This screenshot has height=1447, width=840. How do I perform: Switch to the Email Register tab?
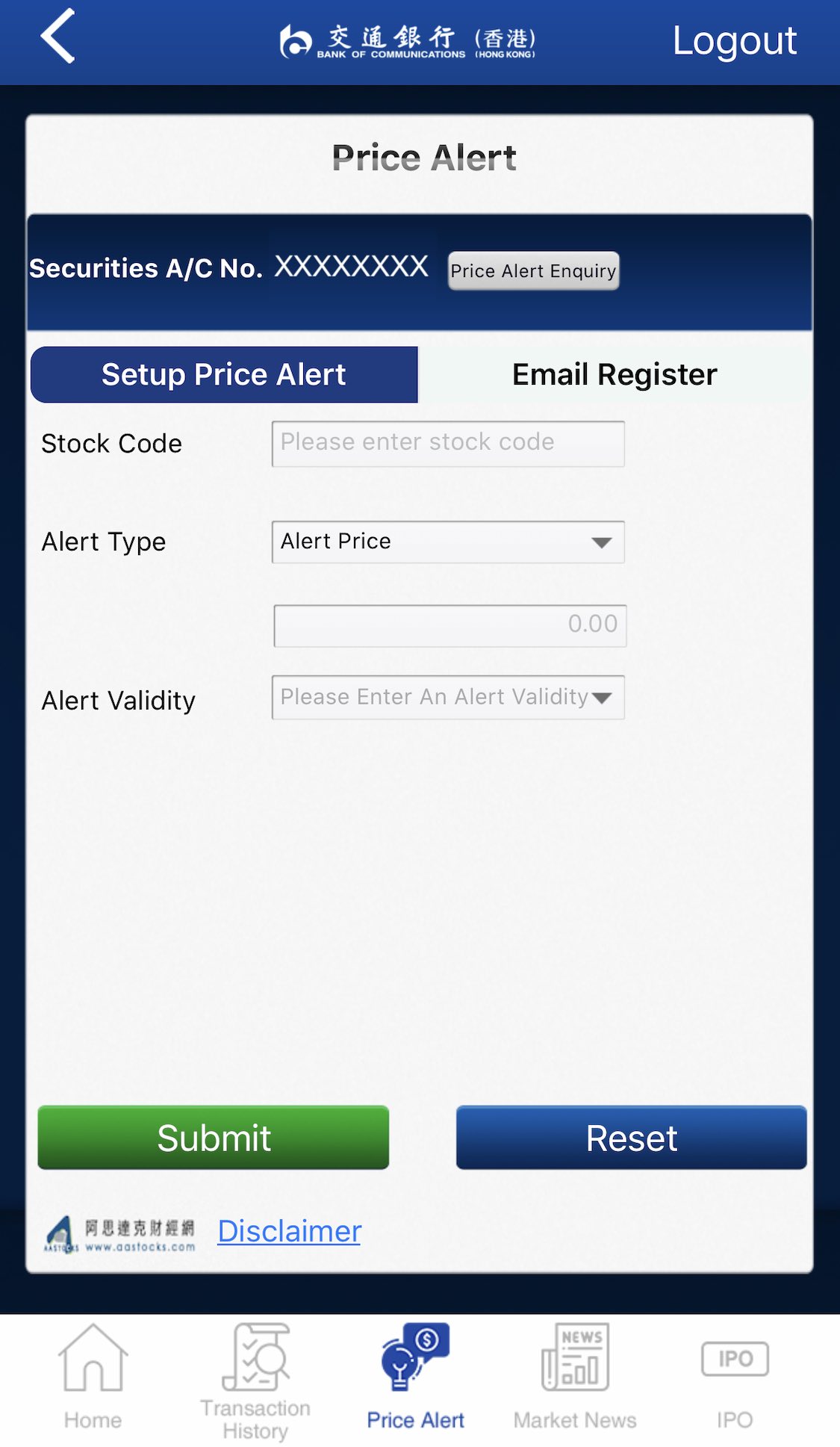click(614, 374)
